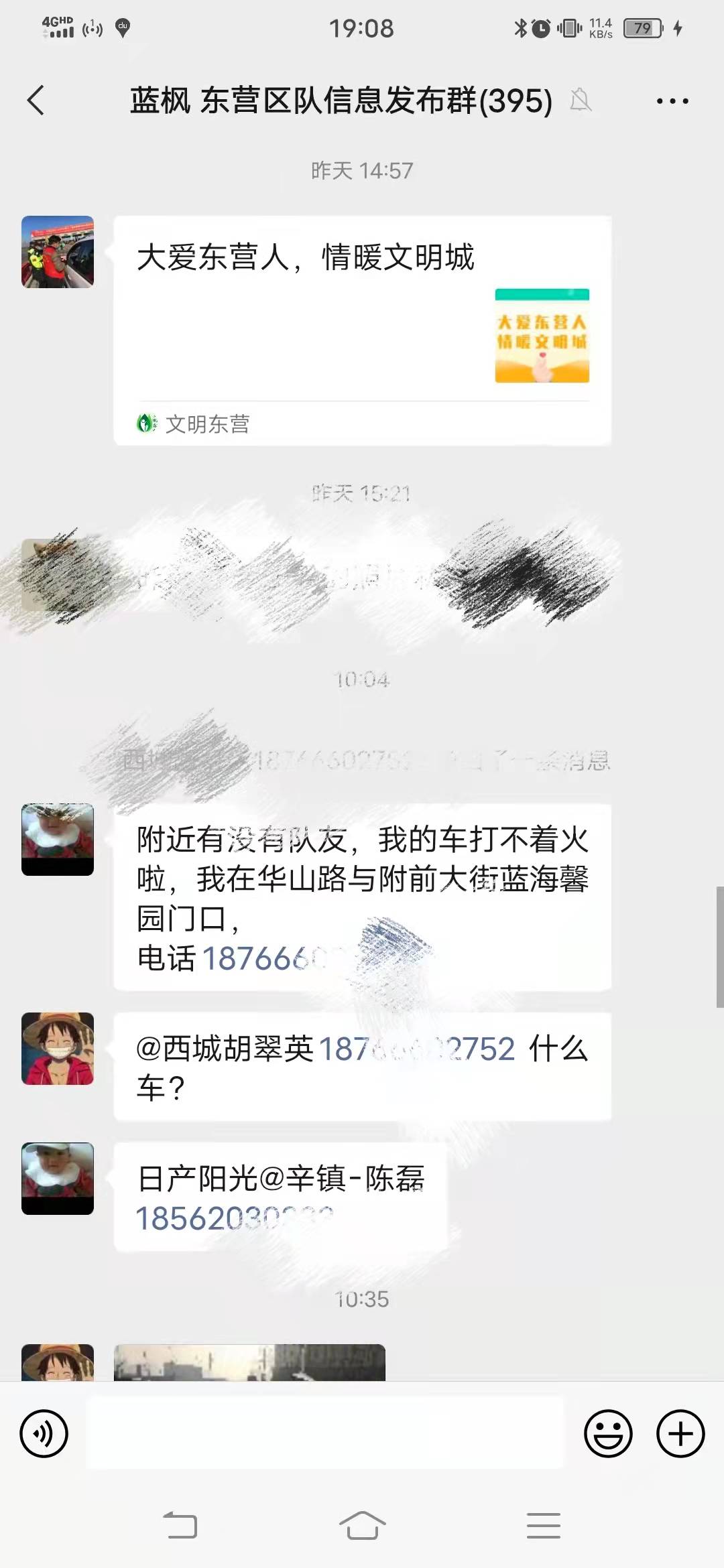Open the shared article 大爱东营人，情暖文明城
The image size is (724, 1568).
point(362,330)
